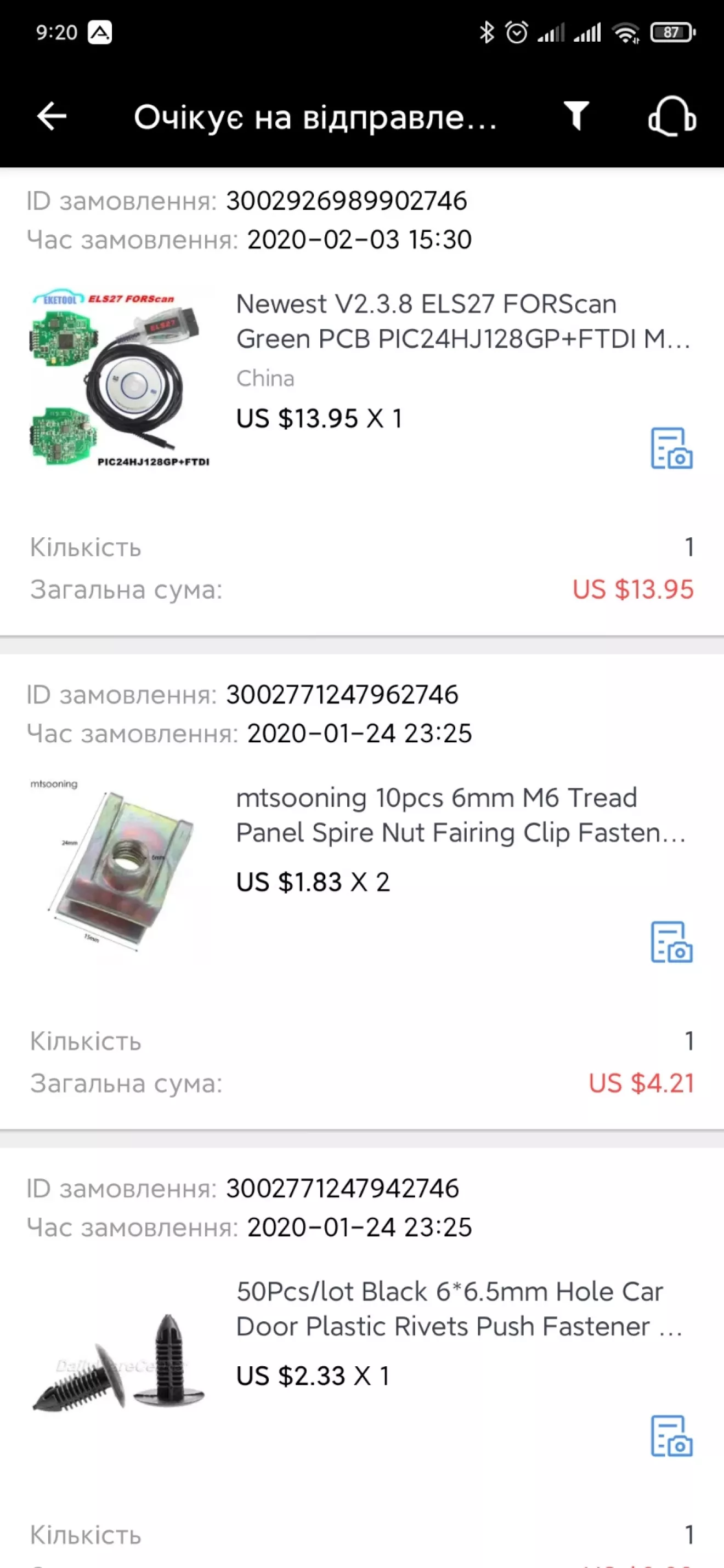The image size is (724, 1568).
Task: Tap snapshot icon for Plastic Rivets order
Action: click(x=671, y=1436)
